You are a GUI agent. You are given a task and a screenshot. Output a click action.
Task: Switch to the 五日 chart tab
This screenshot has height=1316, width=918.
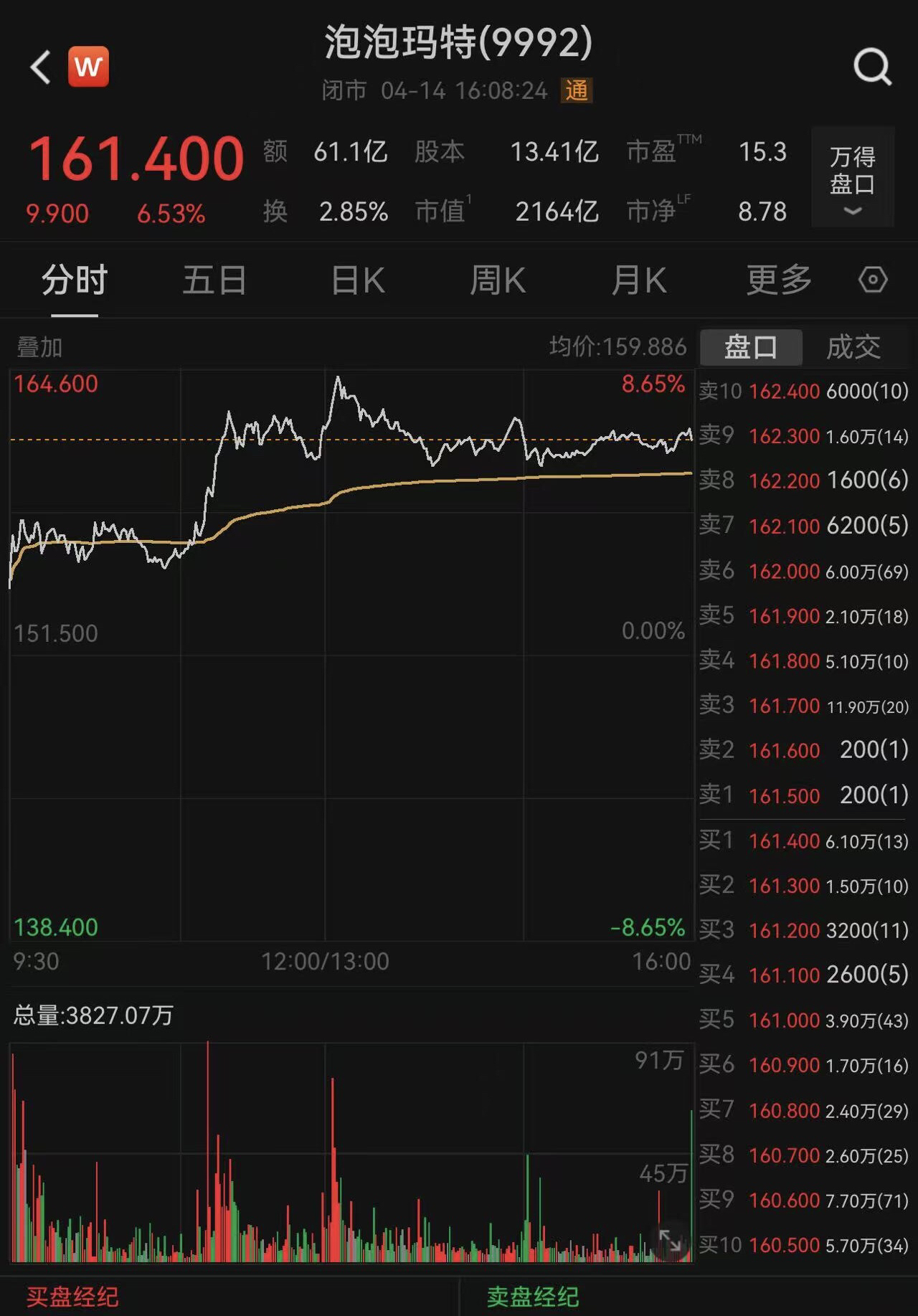tap(214, 280)
